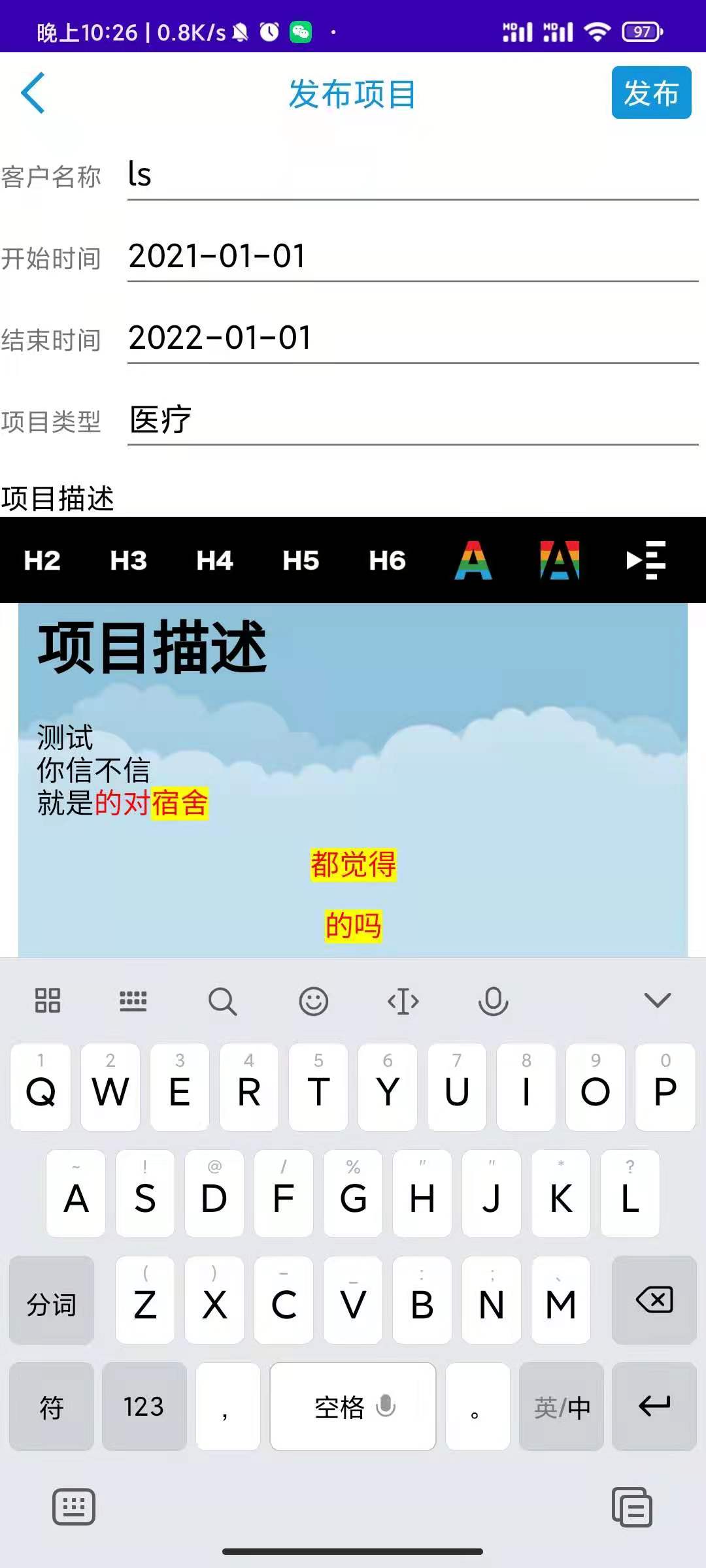Hit the keyboard backspace key
This screenshot has height=1568, width=706.
654,1300
